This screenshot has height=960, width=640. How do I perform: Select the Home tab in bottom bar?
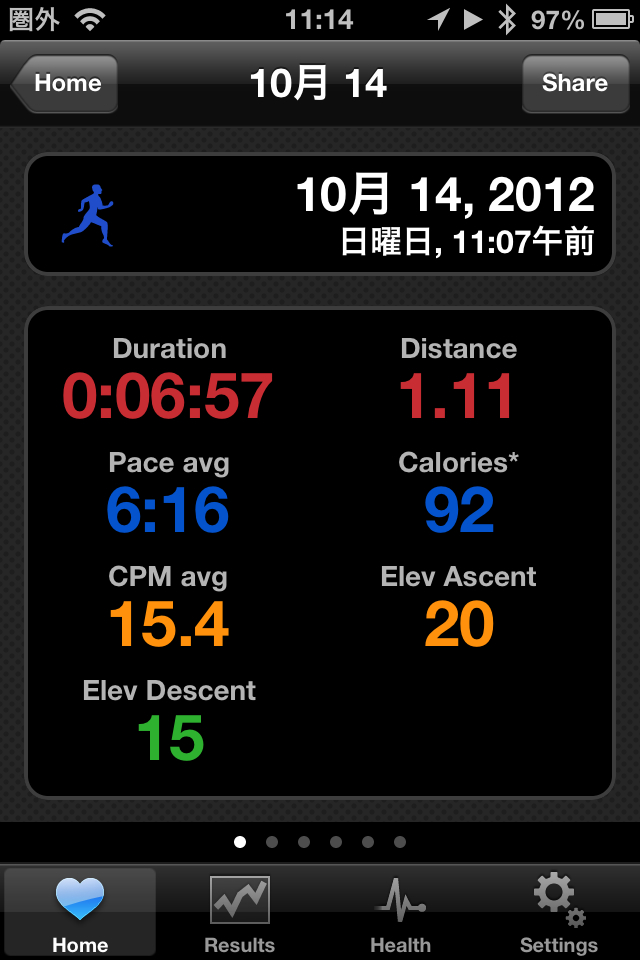point(80,912)
